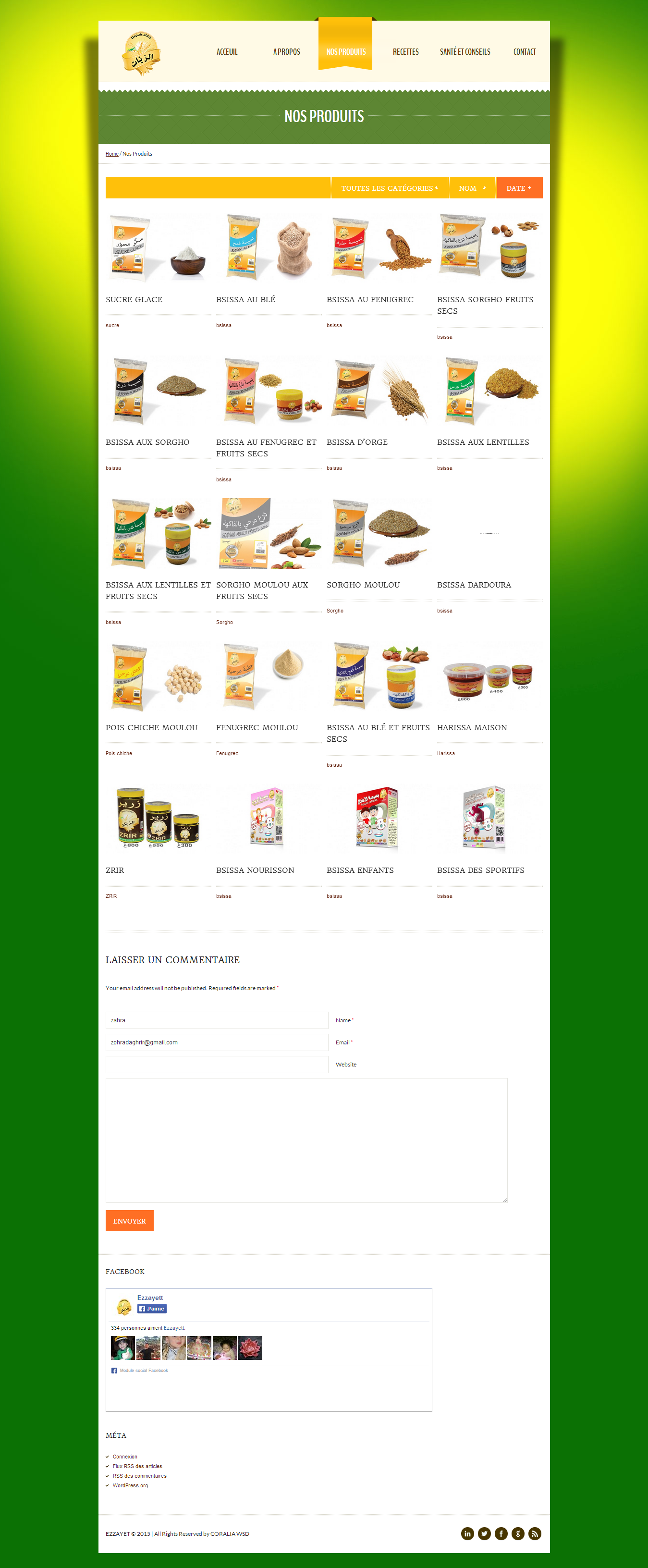Open the Zrir product card

115,870
